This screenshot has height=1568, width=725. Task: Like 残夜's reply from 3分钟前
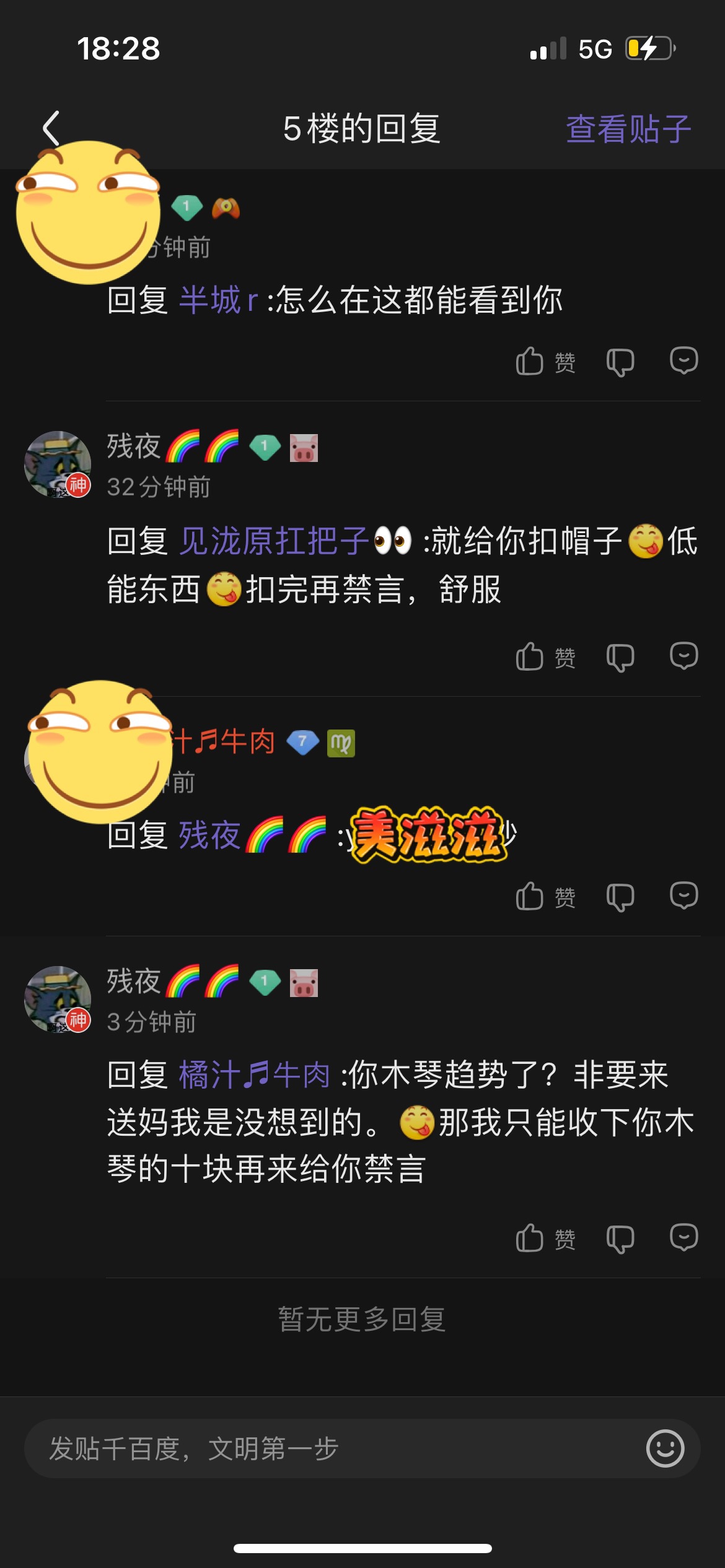544,1239
